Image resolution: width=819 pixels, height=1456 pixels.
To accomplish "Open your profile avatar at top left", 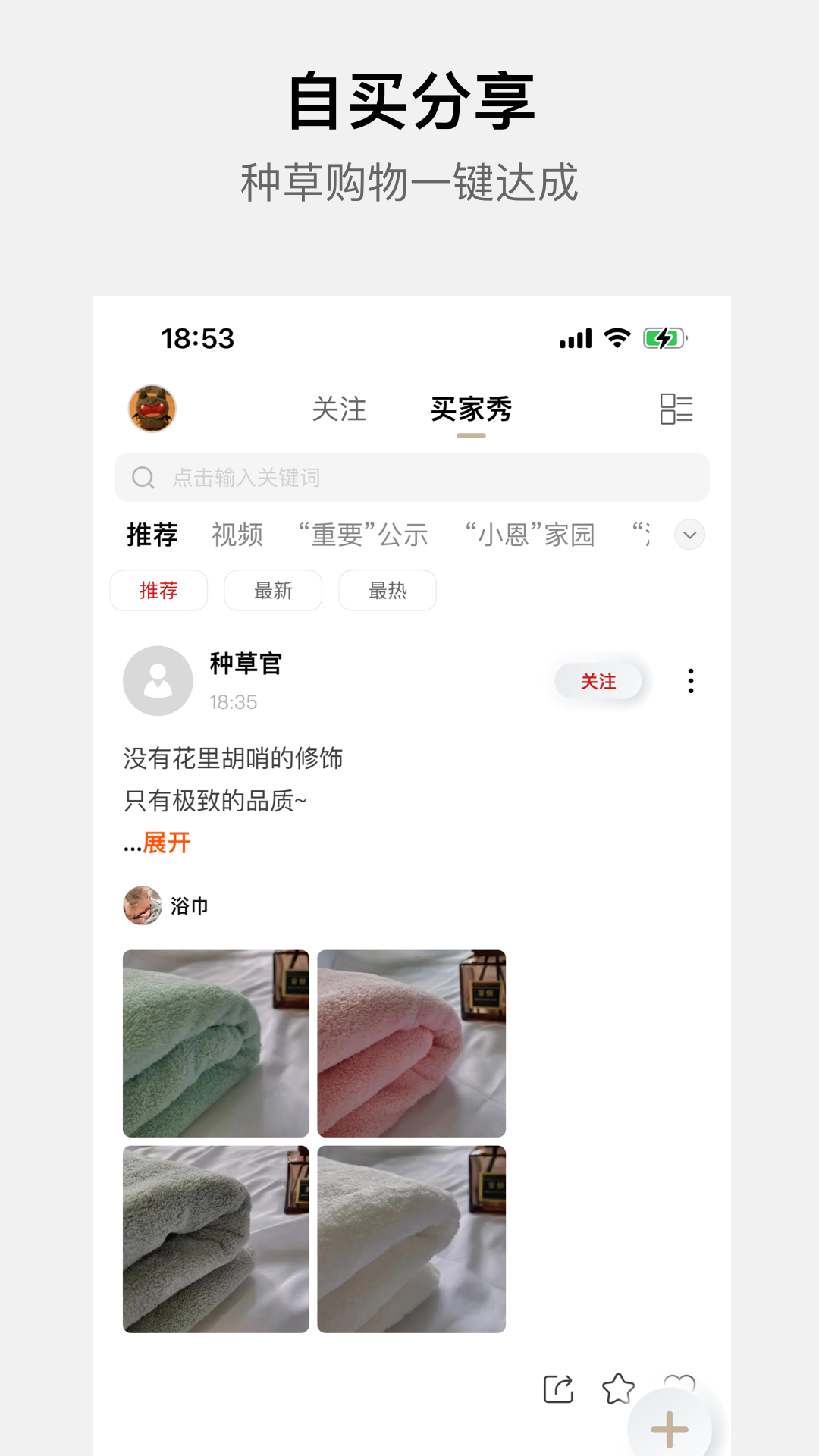I will (x=152, y=409).
